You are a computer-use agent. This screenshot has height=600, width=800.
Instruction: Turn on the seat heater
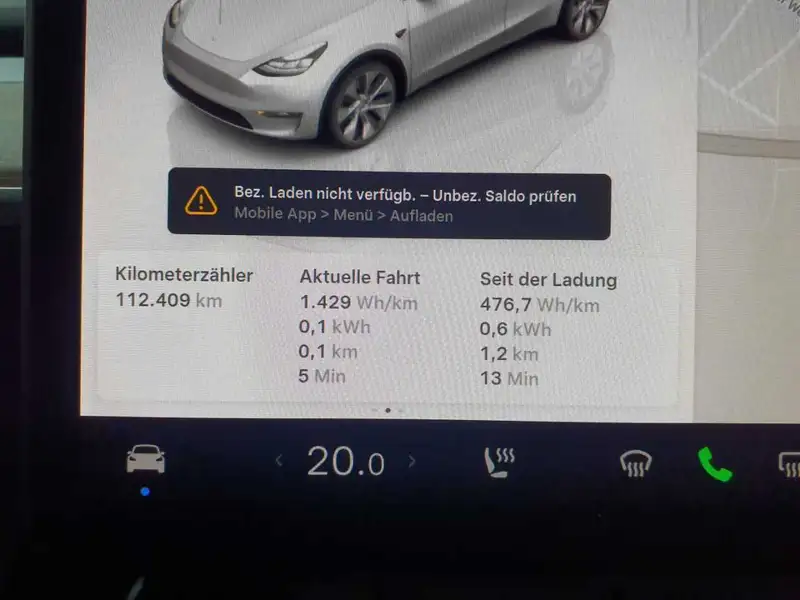499,462
